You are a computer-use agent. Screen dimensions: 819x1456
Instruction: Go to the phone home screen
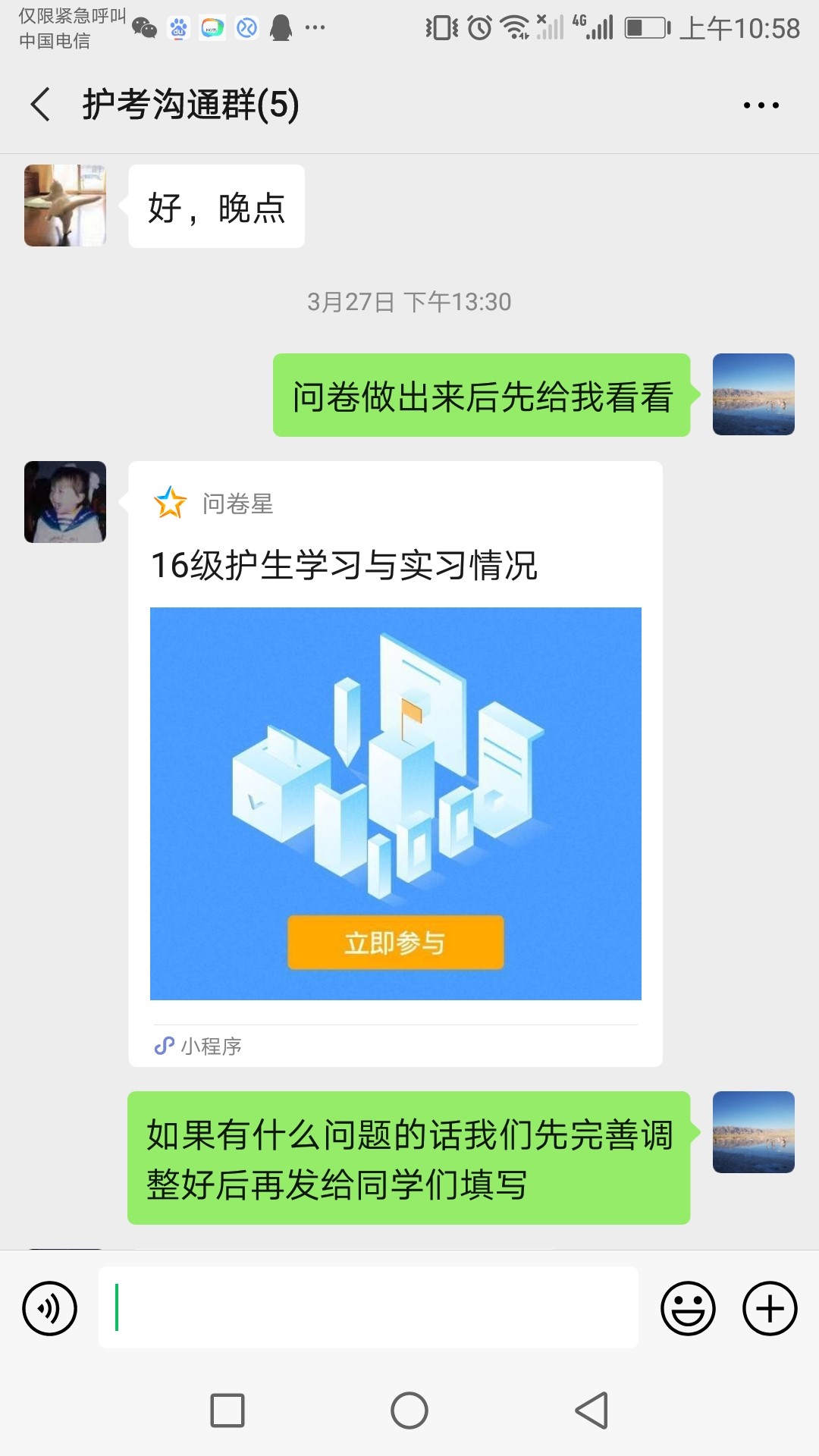tap(409, 1410)
